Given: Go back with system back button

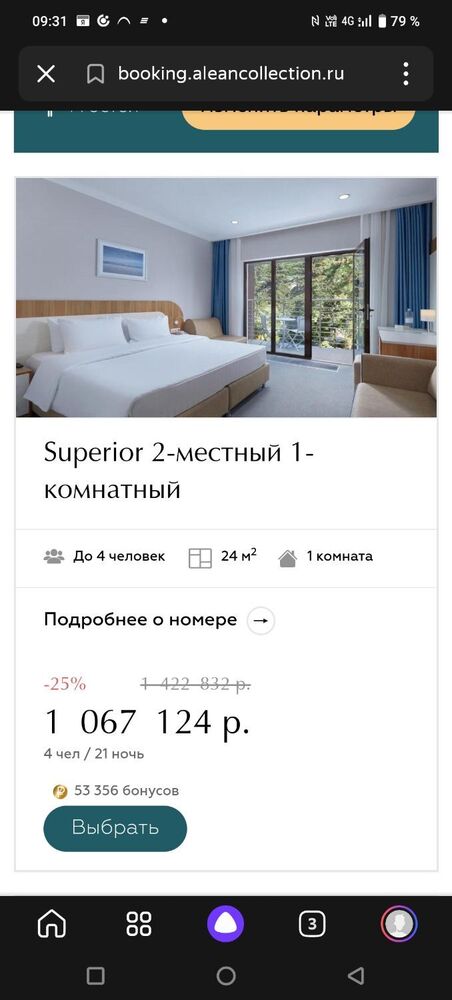Looking at the screenshot, I should 356,975.
